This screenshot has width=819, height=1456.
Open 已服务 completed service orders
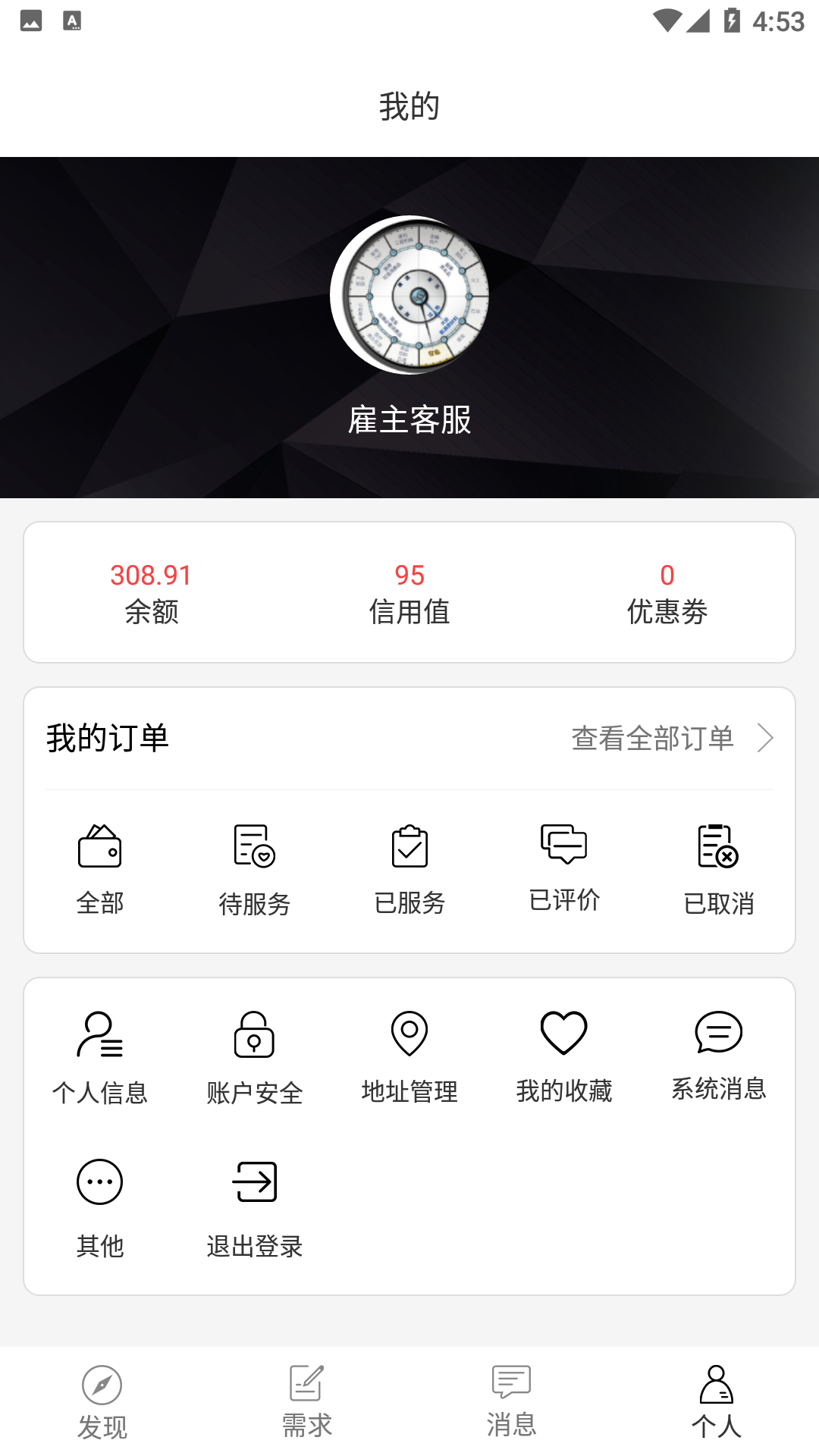pyautogui.click(x=409, y=871)
